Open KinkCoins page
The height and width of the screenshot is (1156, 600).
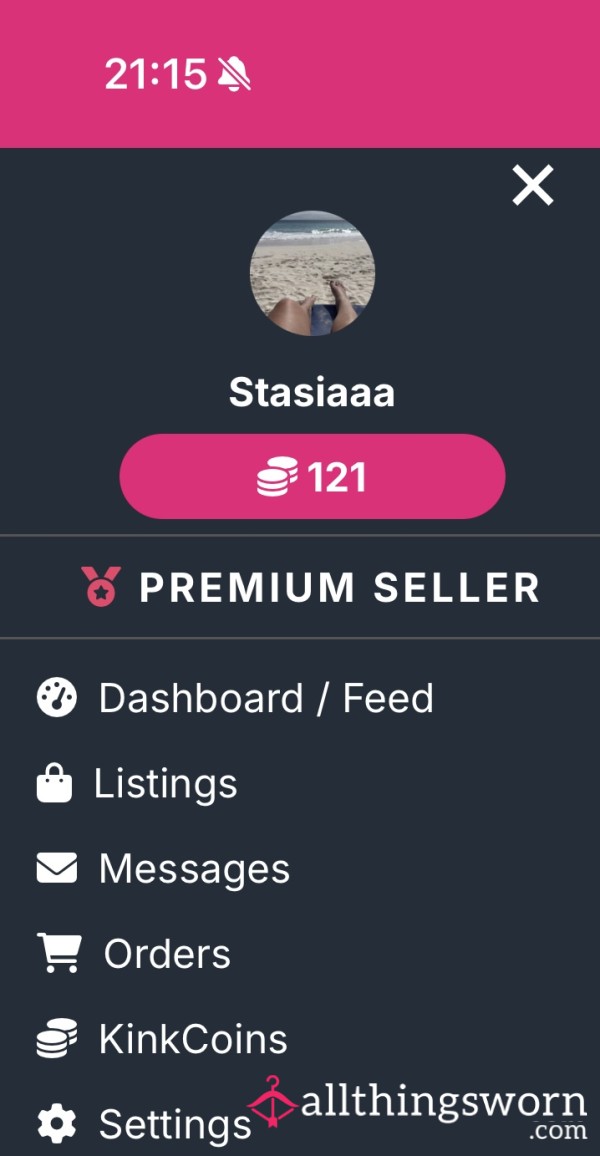point(161,1039)
